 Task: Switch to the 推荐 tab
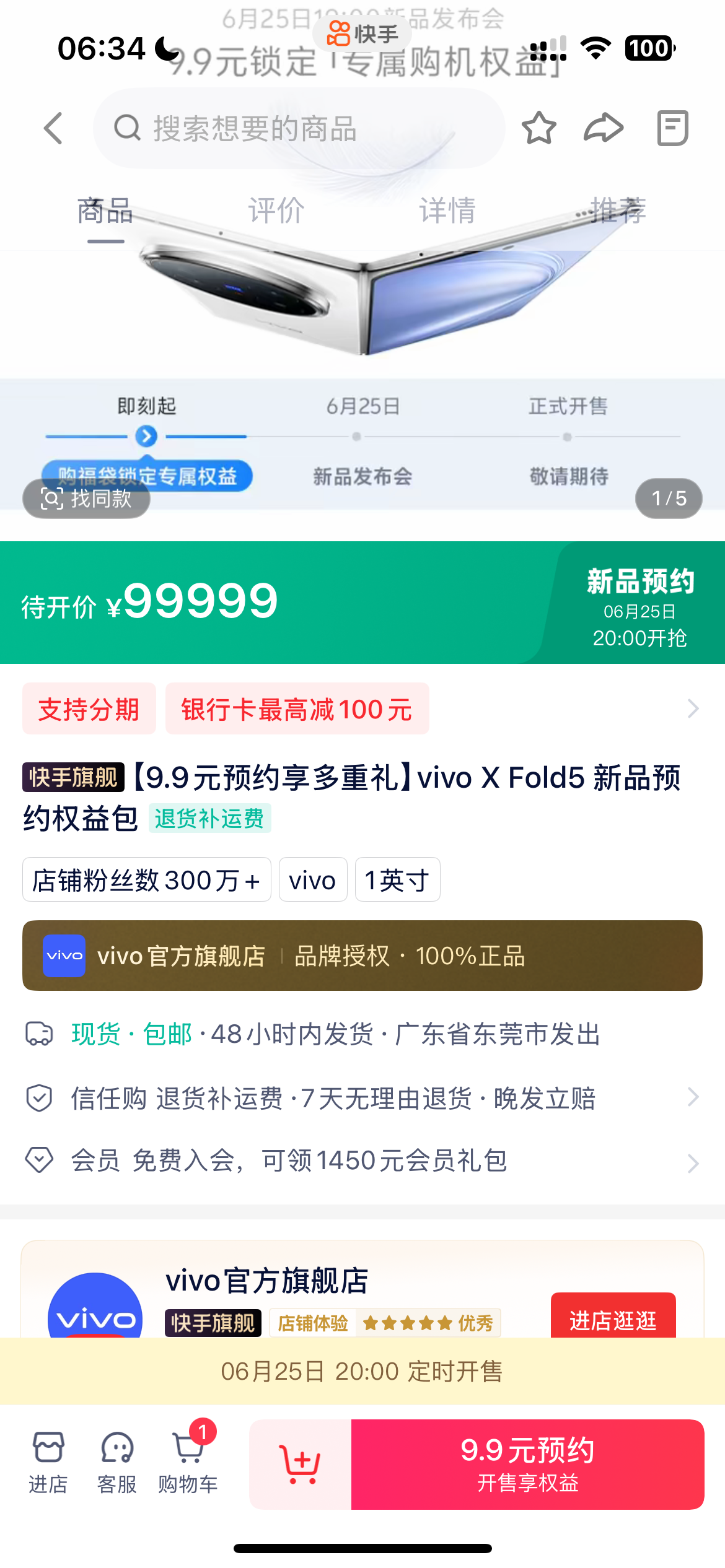(x=618, y=211)
